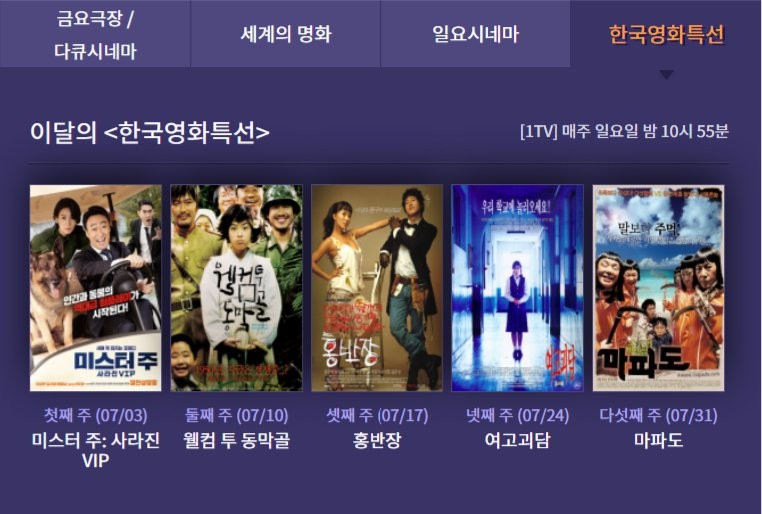Viewport: 762px width, 514px height.
Task: Open the 홍반장 movie poster
Action: (377, 288)
